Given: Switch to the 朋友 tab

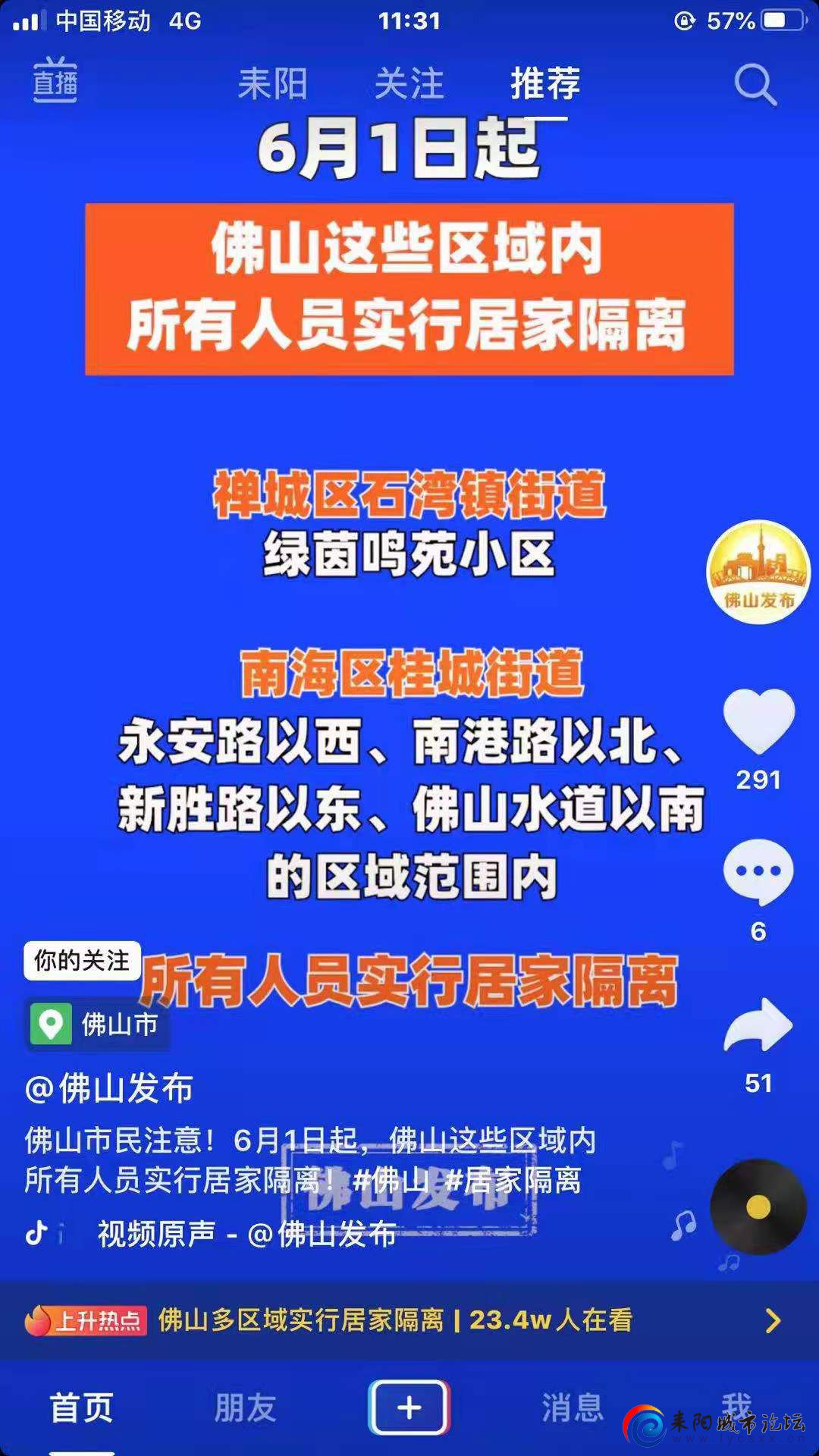Looking at the screenshot, I should 245,1407.
